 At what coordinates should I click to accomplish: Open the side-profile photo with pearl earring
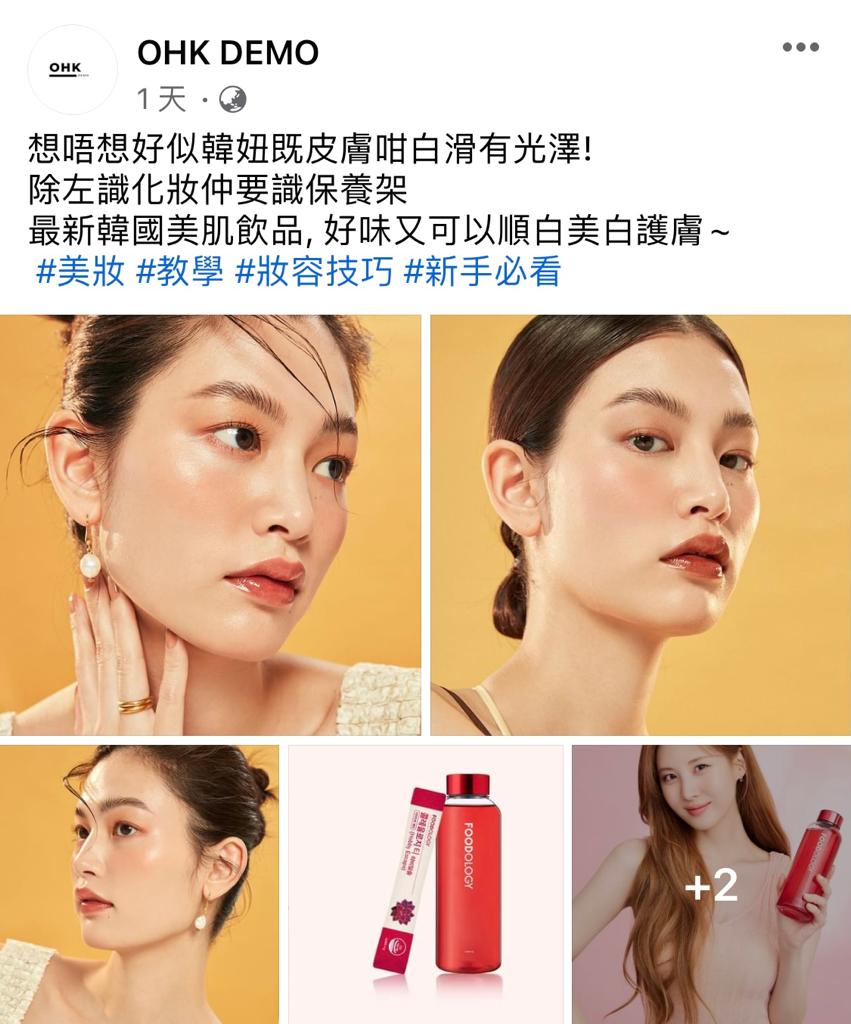pyautogui.click(x=139, y=884)
